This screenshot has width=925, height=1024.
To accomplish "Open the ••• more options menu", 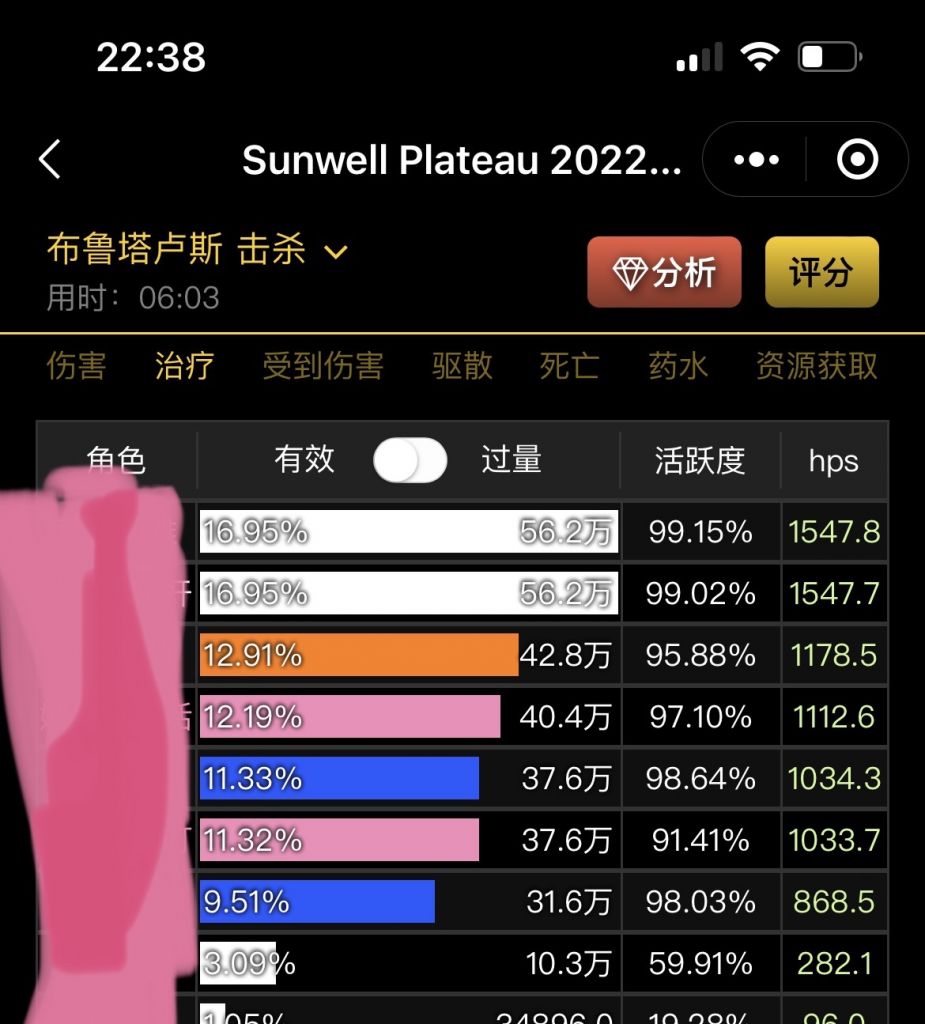I will [756, 158].
